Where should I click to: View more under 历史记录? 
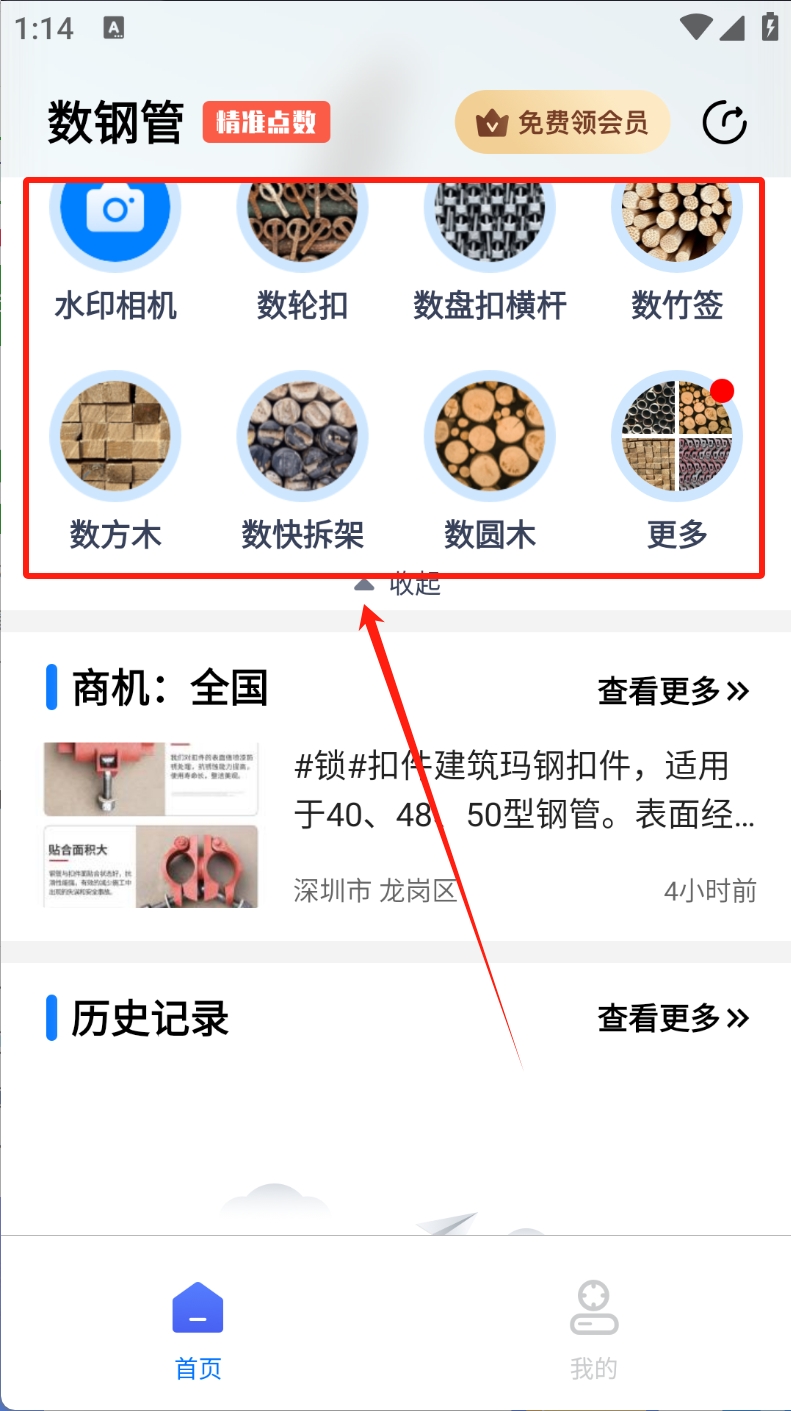coord(673,1018)
